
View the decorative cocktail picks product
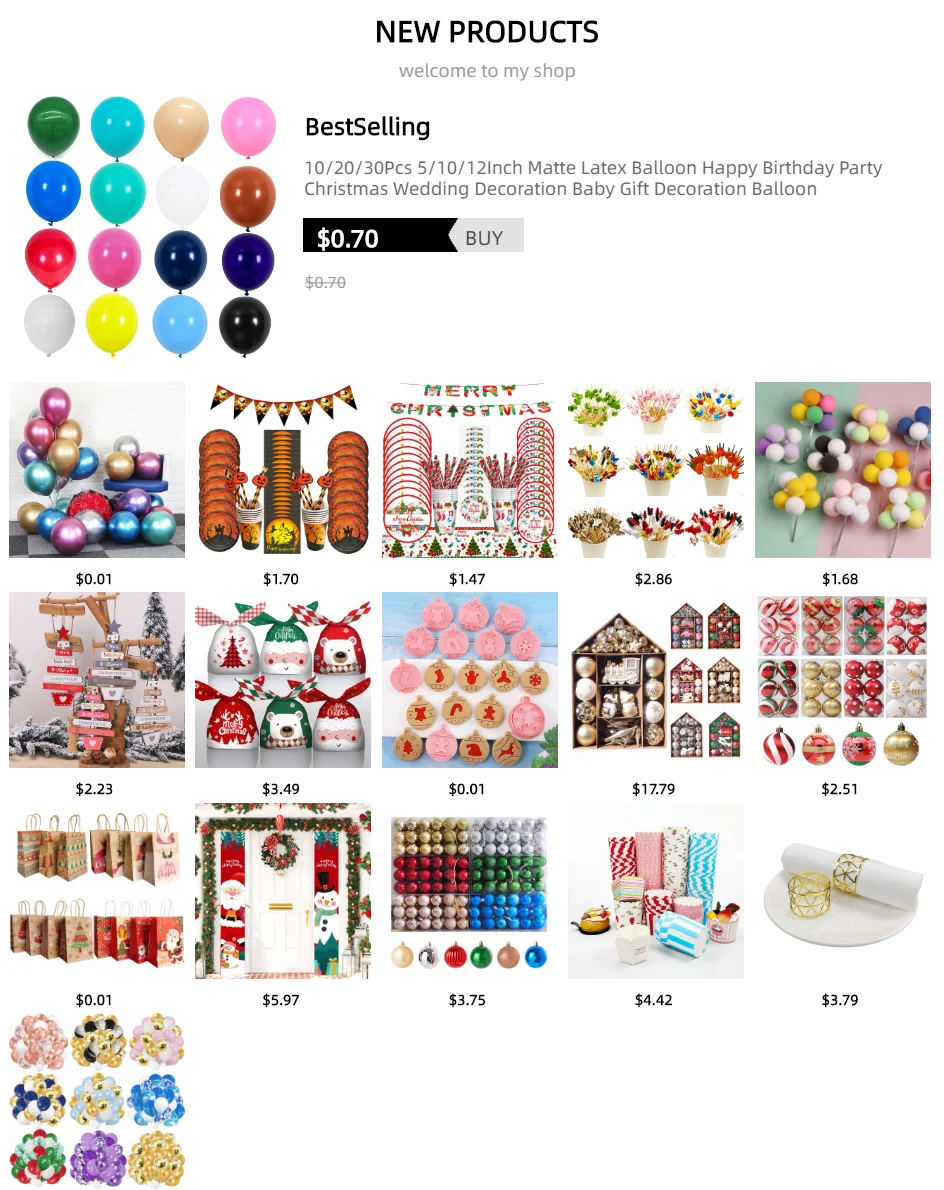656,468
